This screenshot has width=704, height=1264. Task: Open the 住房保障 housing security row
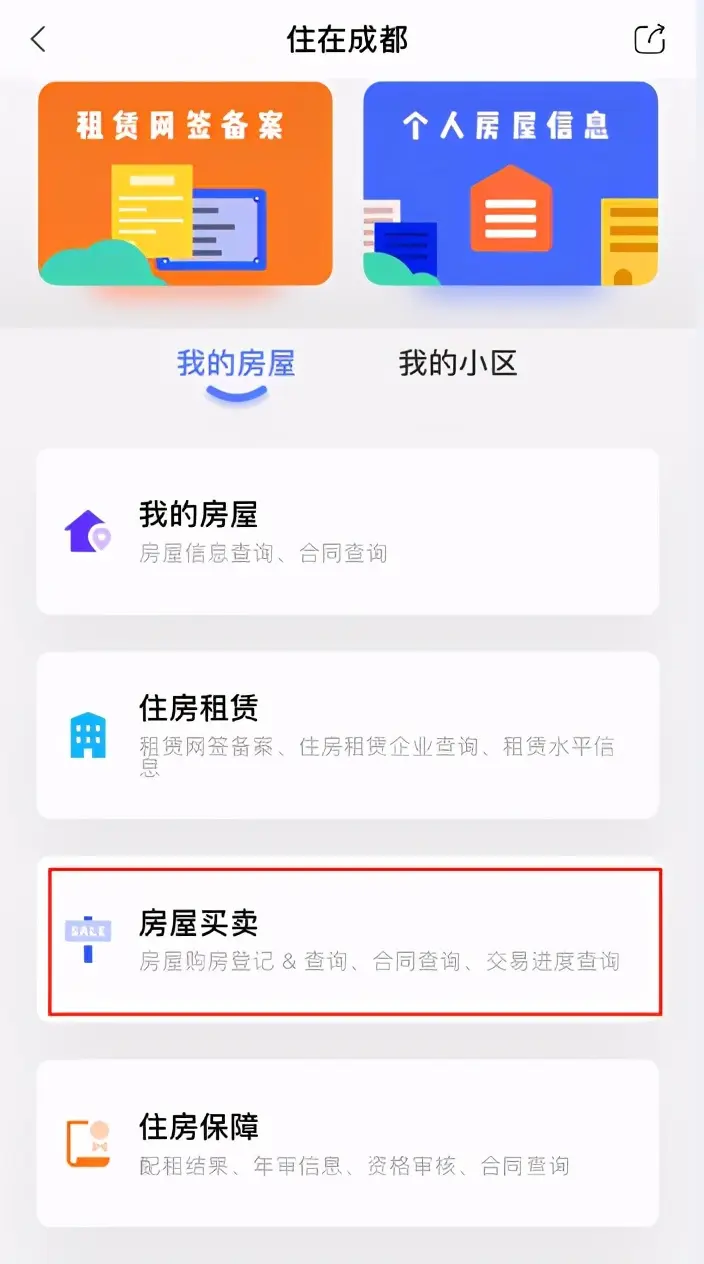point(348,1143)
